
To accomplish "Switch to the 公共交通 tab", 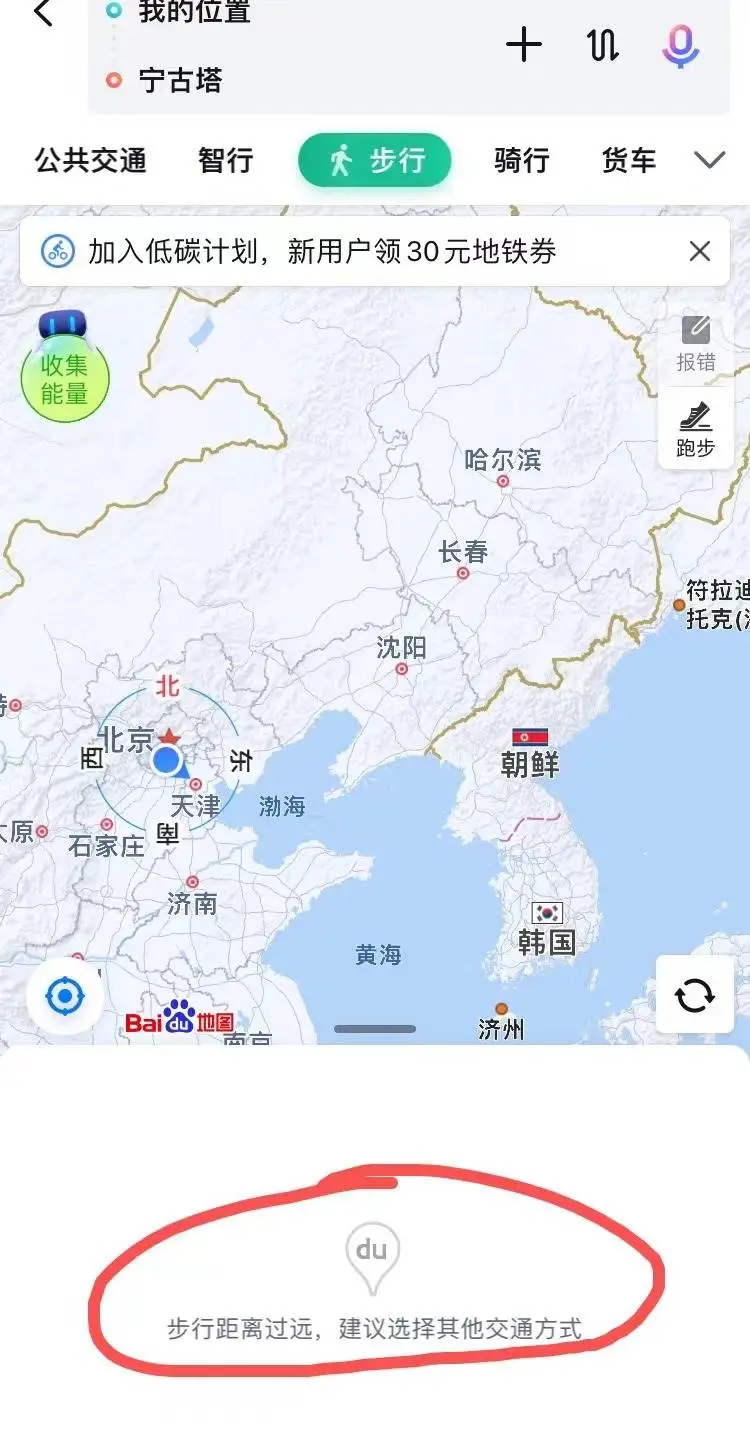I will point(91,160).
